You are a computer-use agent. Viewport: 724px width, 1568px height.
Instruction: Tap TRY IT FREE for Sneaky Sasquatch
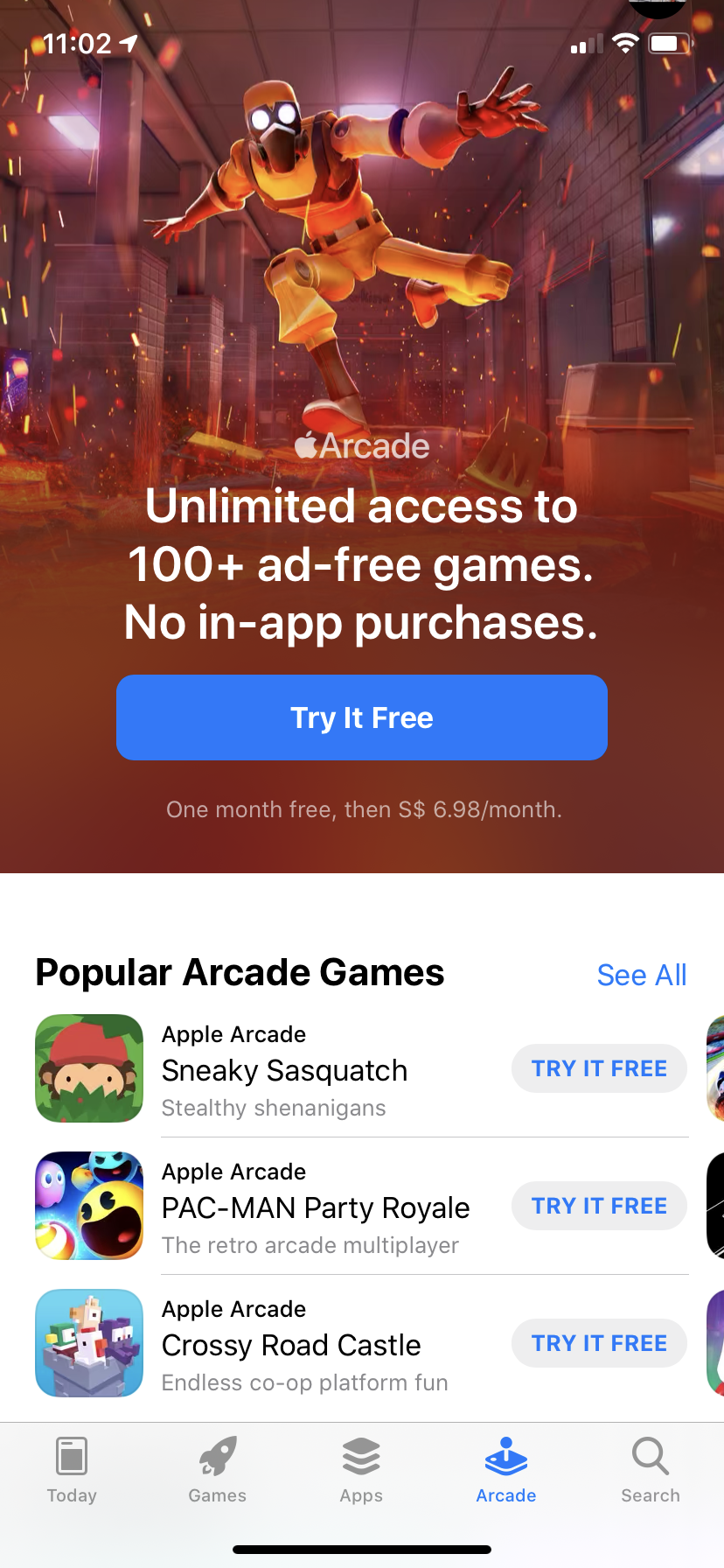tap(599, 1068)
